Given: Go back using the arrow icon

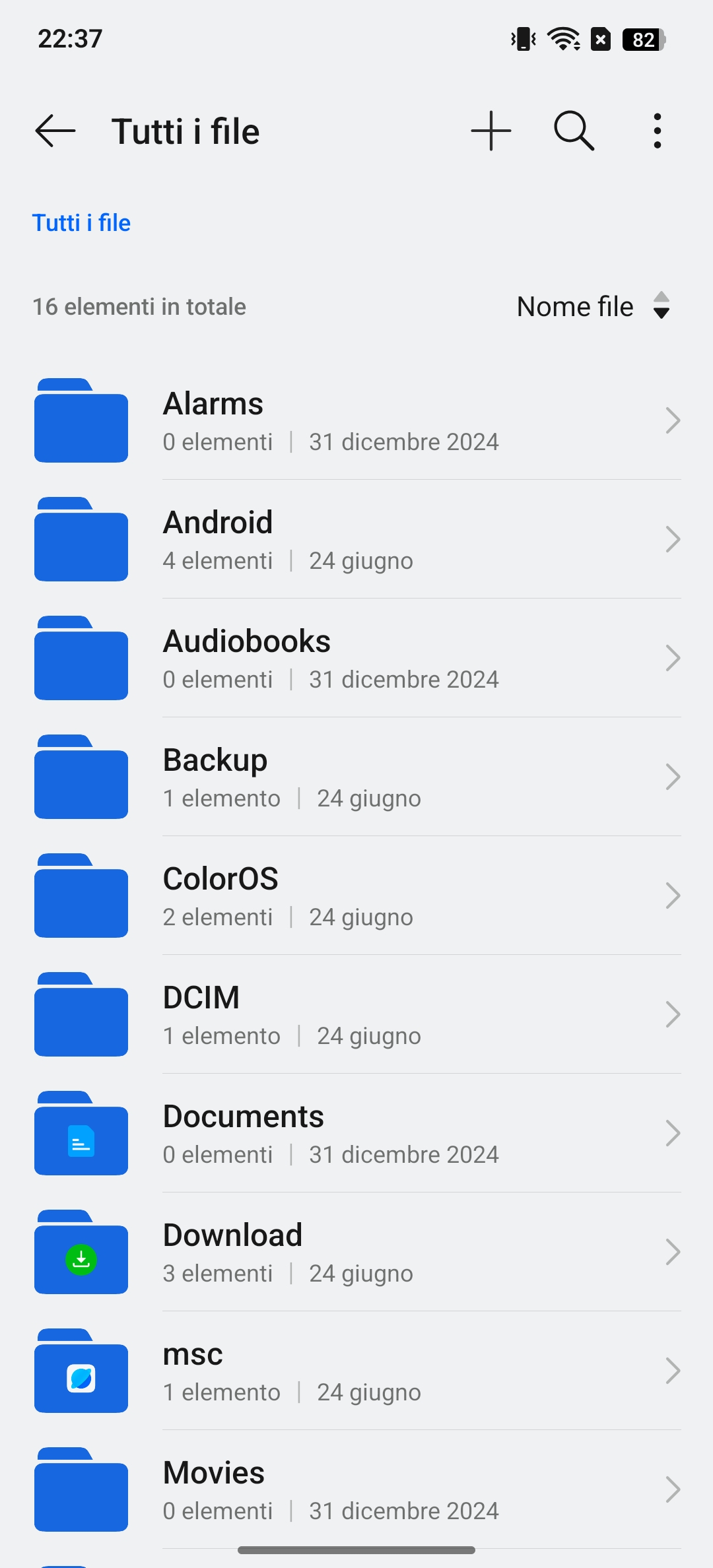Looking at the screenshot, I should click(55, 131).
